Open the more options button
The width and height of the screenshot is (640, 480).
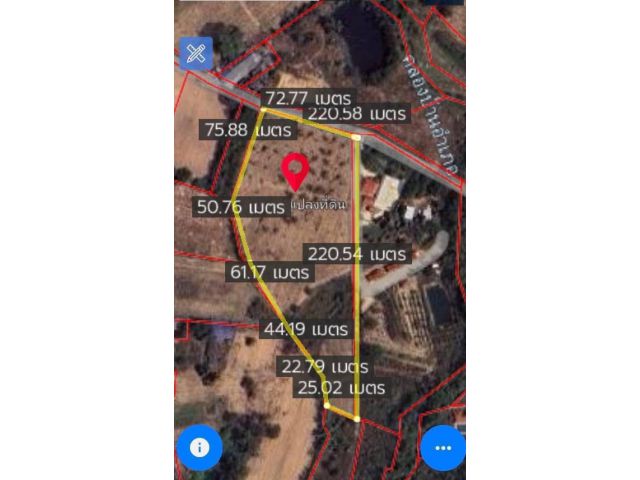[443, 447]
